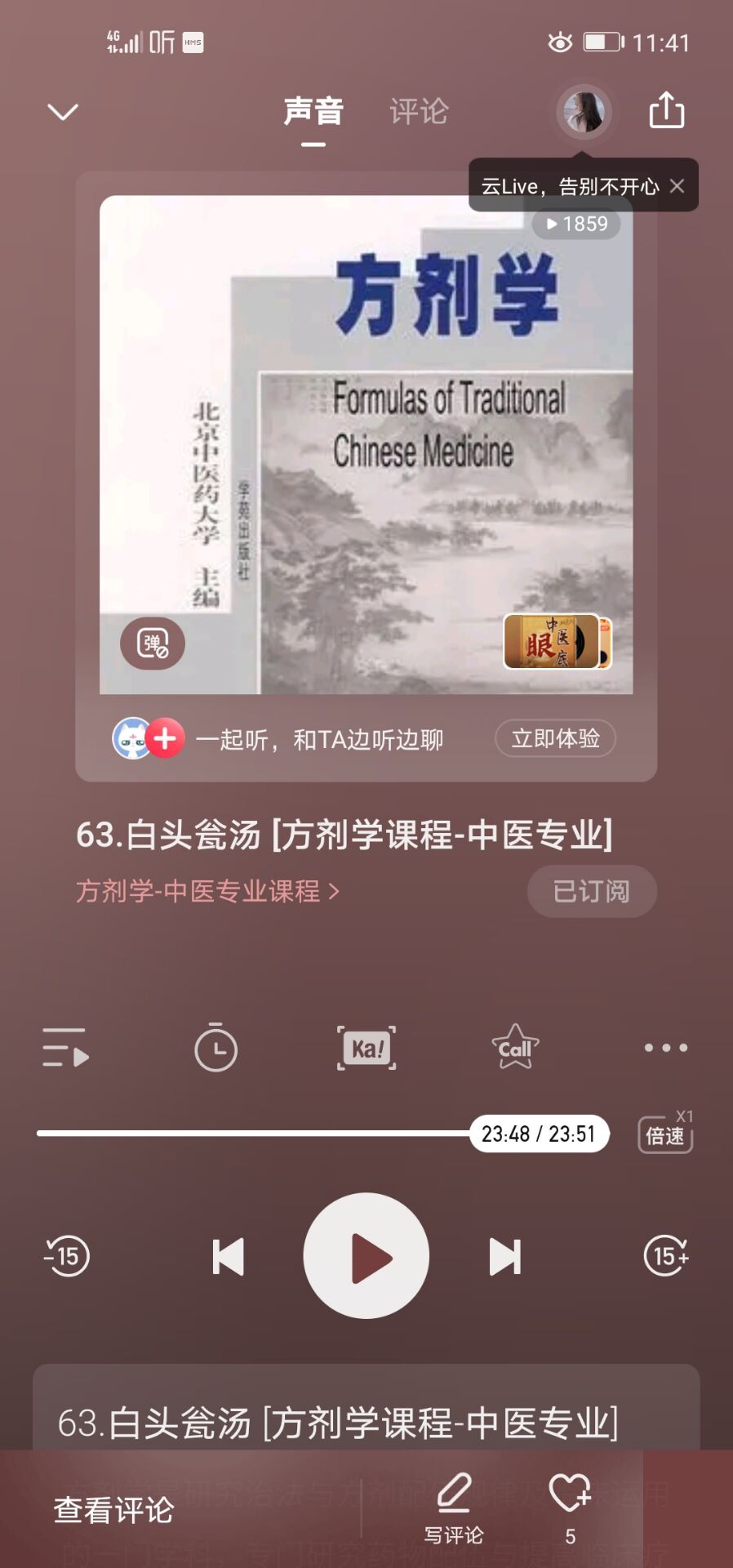
Task: Collapse the player with the down chevron
Action: 63,111
